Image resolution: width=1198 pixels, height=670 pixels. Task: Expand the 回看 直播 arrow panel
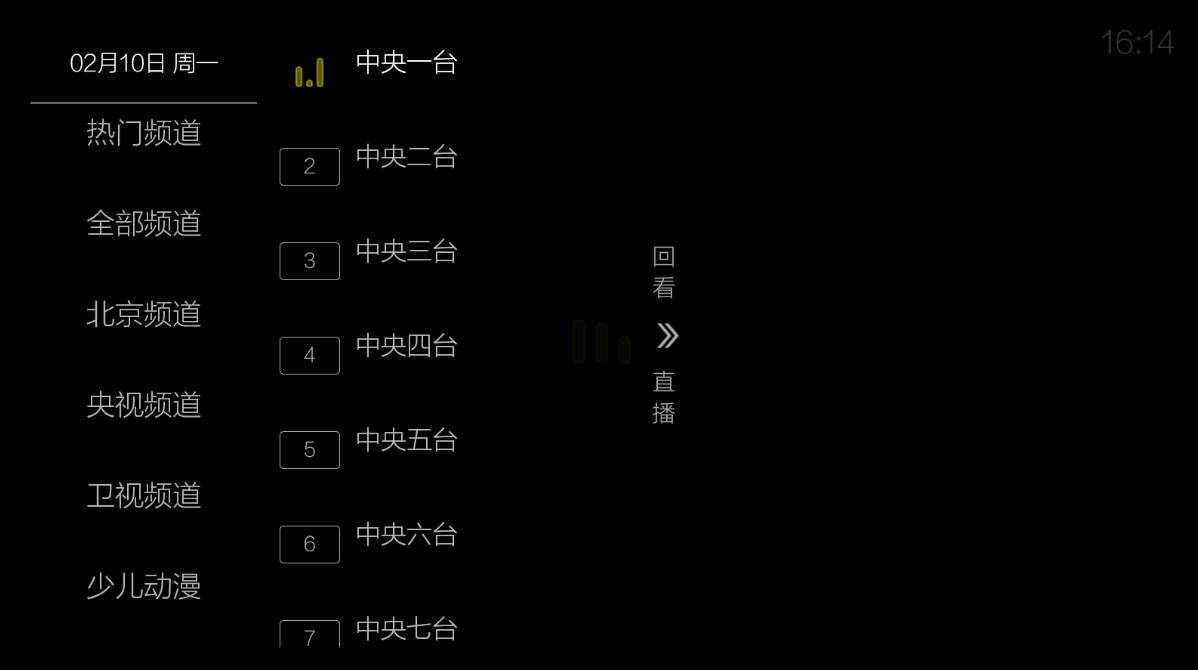(666, 336)
